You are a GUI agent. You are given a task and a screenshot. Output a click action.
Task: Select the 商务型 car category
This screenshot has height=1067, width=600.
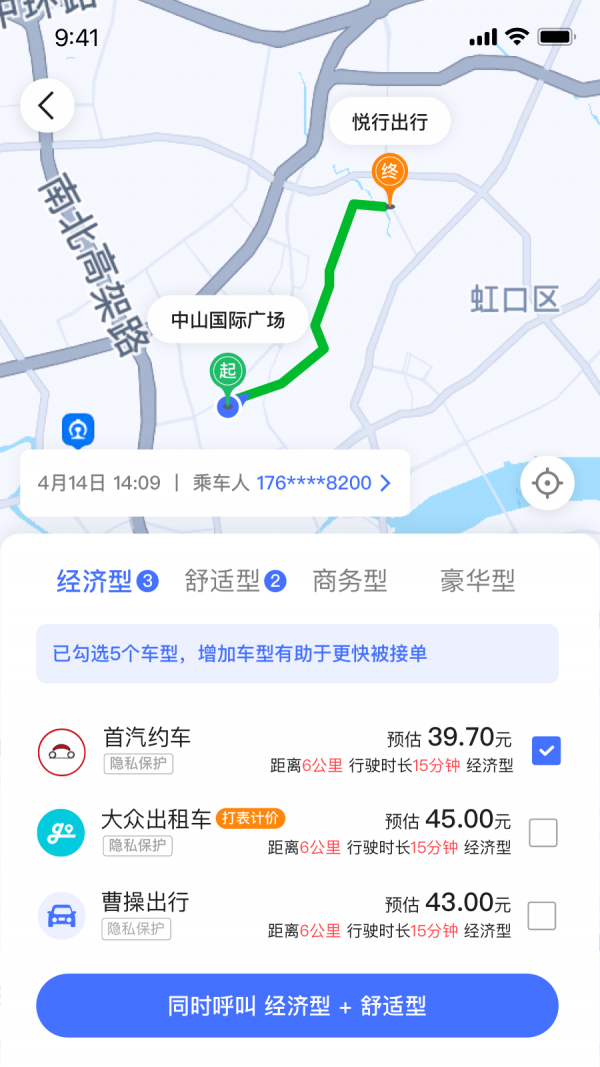349,581
